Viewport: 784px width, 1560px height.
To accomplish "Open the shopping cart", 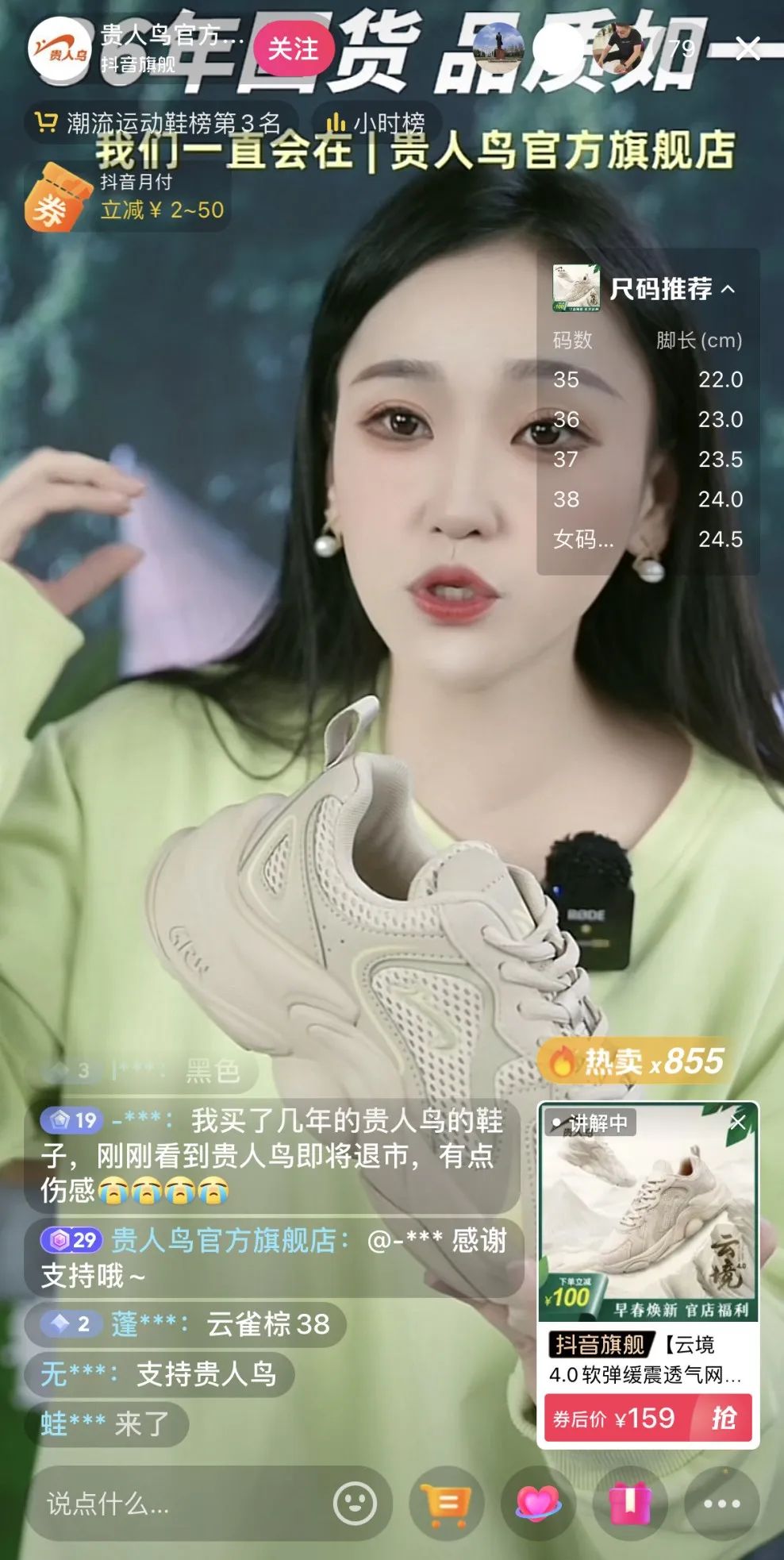I will pos(448,1503).
